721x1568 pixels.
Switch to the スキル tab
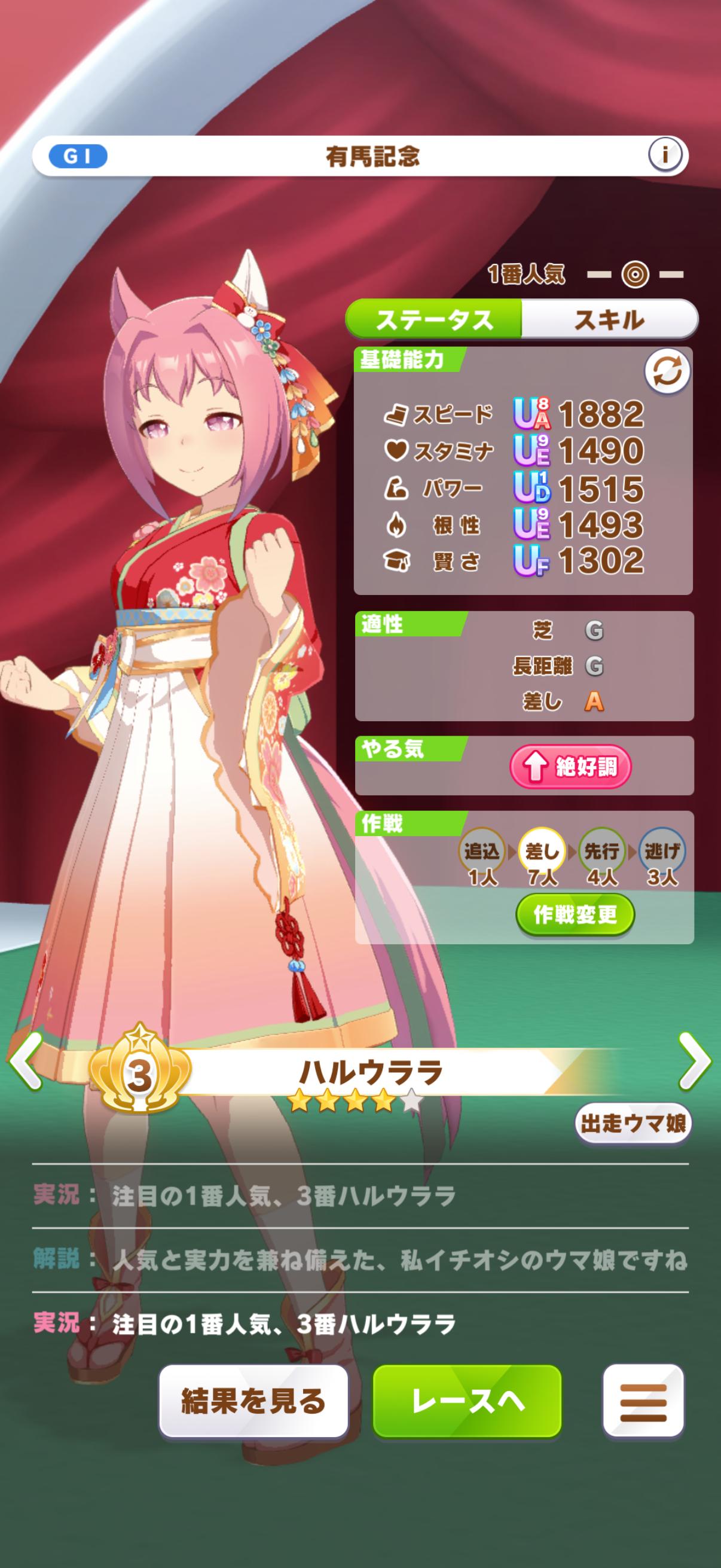[x=609, y=319]
